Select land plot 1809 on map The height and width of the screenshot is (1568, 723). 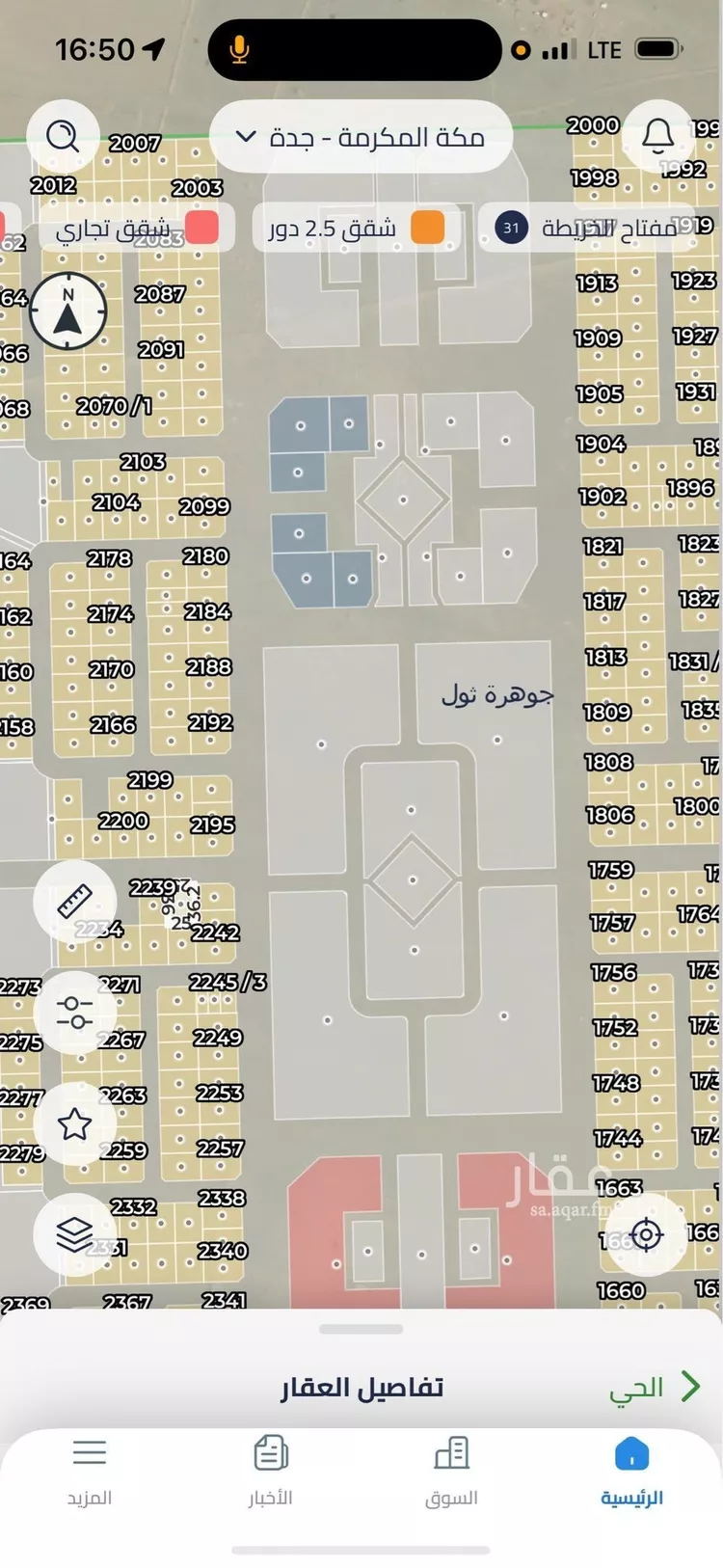pos(606,713)
